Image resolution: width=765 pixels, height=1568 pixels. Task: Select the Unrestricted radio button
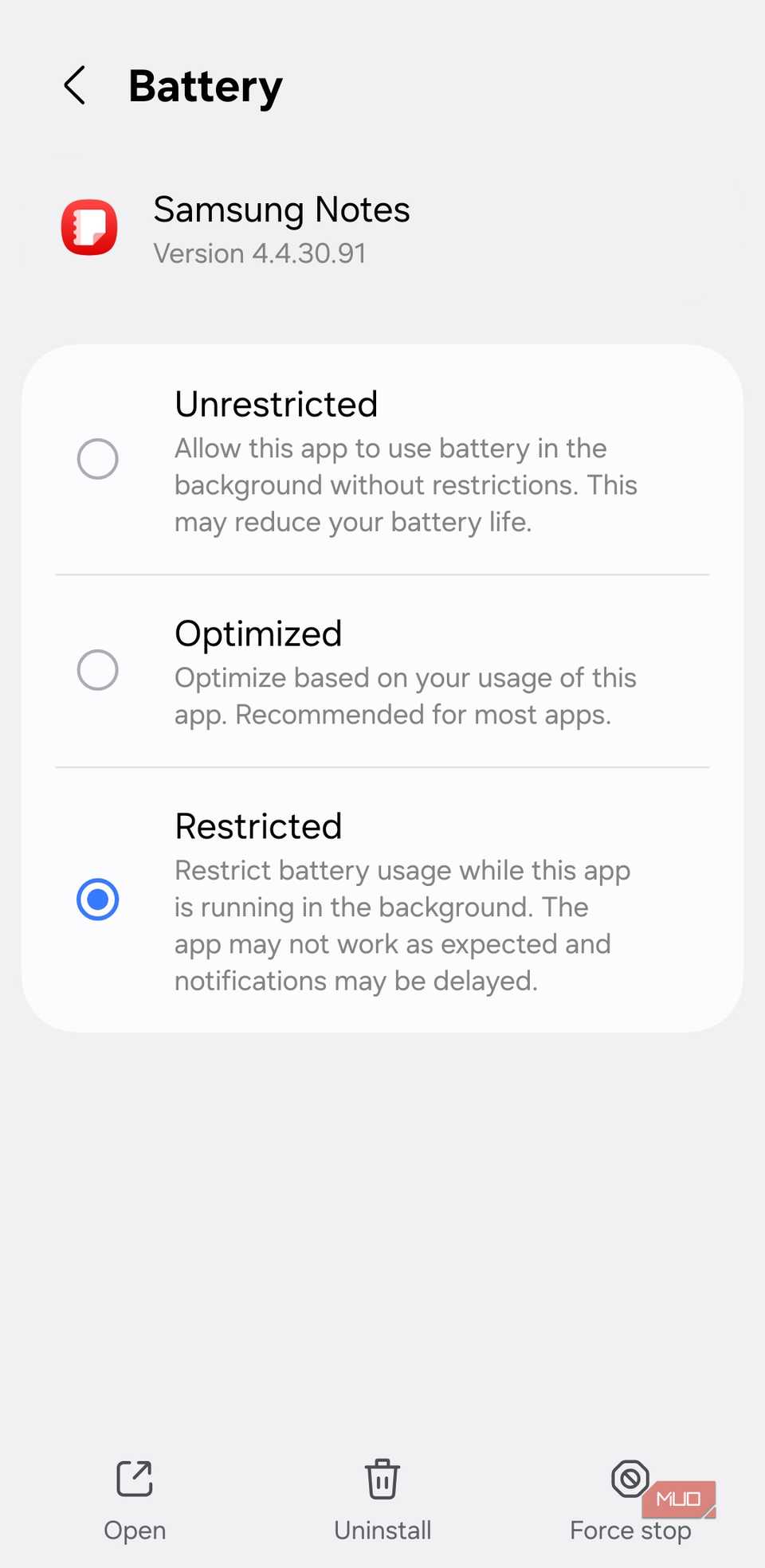point(98,459)
